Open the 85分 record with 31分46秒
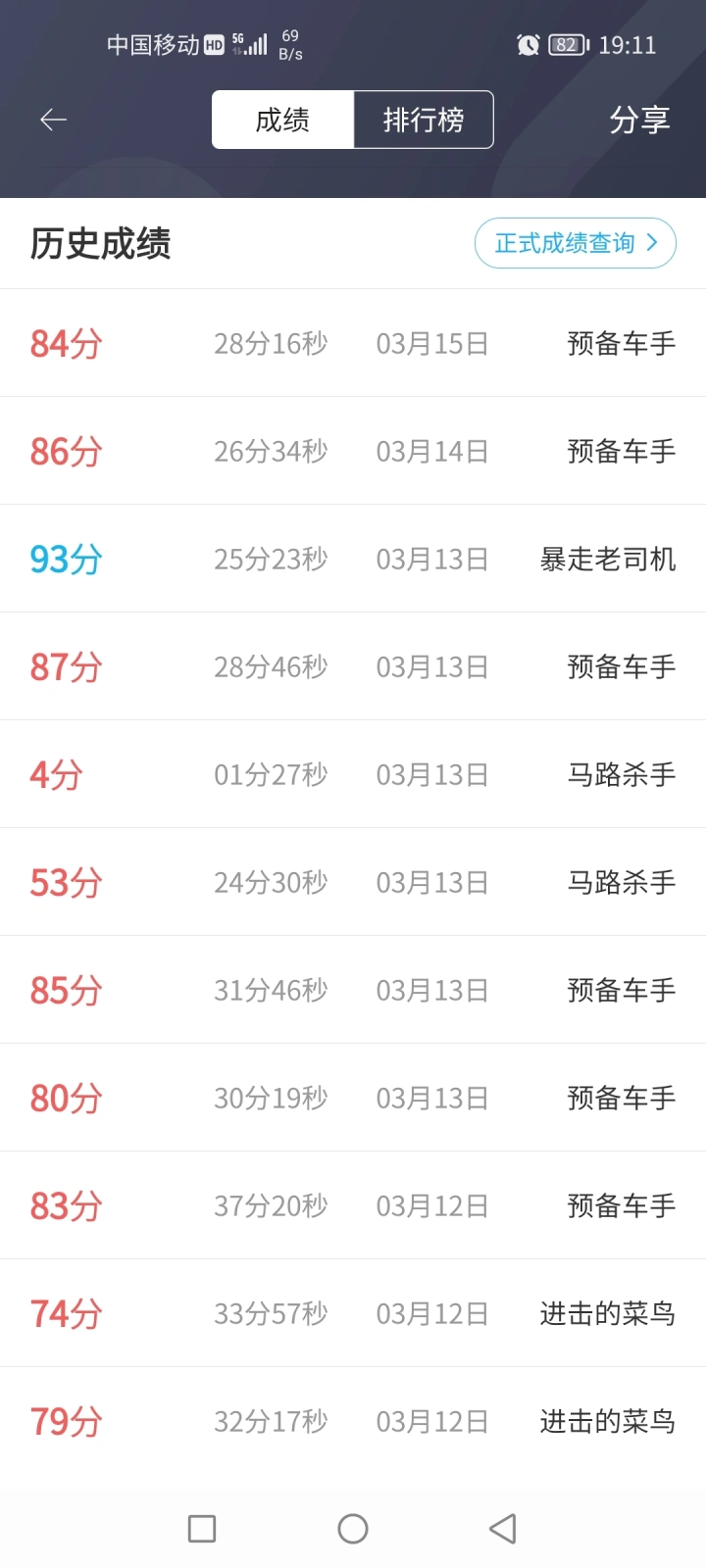706x1568 pixels. pos(353,990)
